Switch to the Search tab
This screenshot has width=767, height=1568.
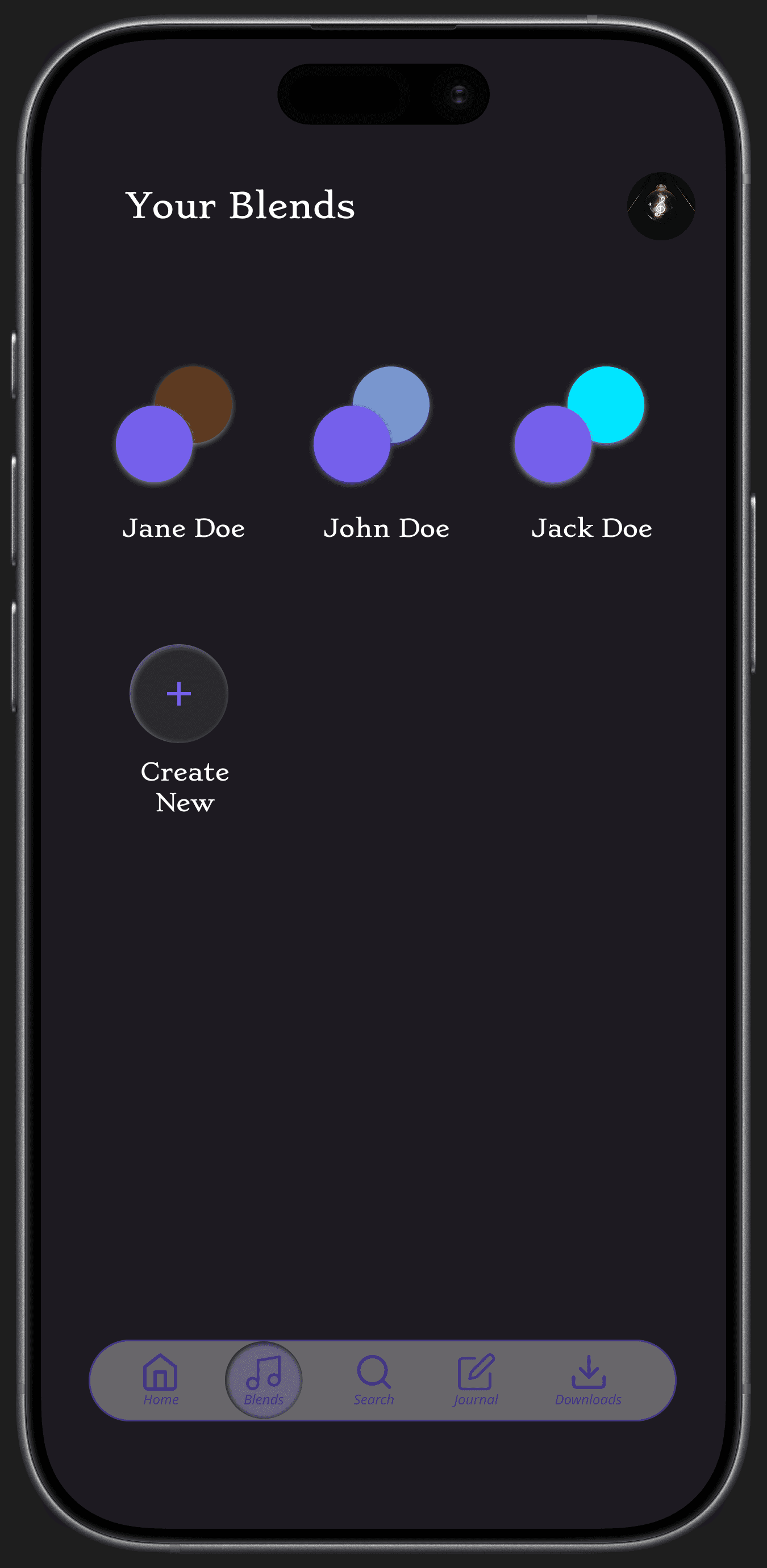pyautogui.click(x=374, y=1380)
